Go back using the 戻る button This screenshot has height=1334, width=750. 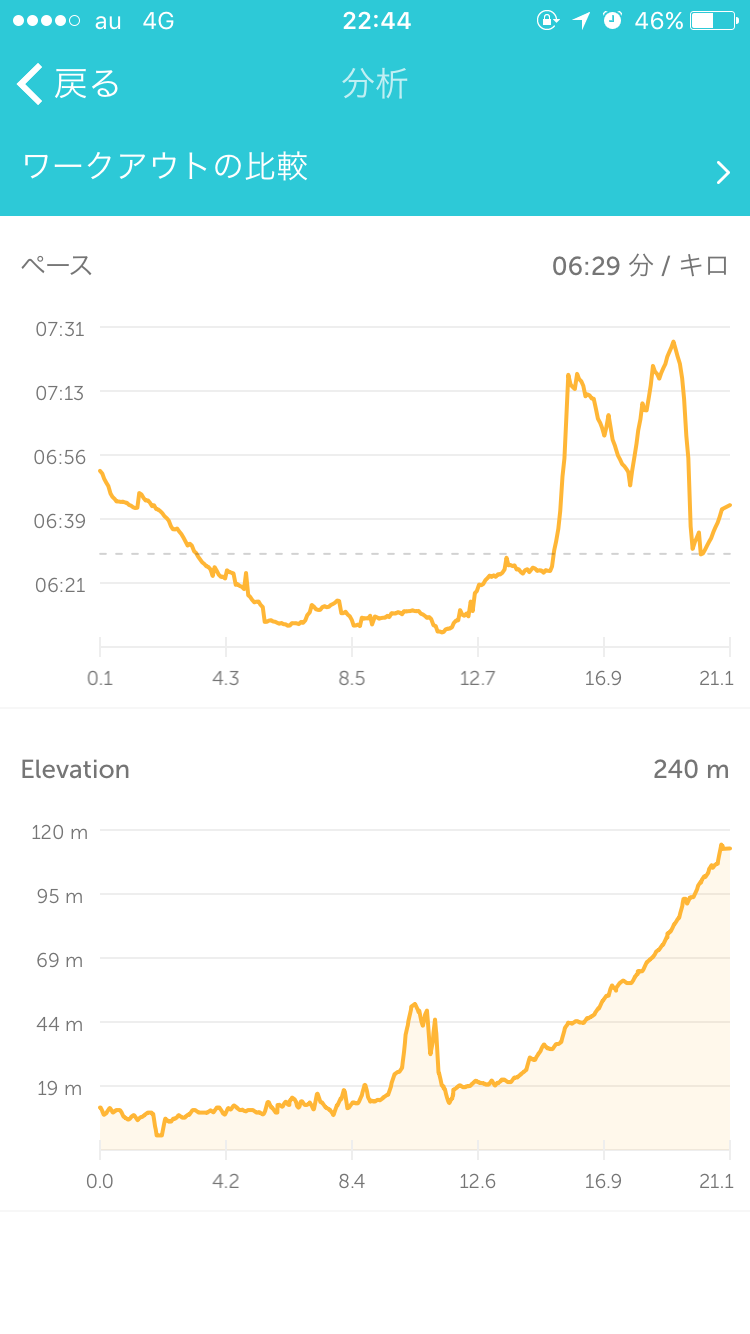[68, 84]
